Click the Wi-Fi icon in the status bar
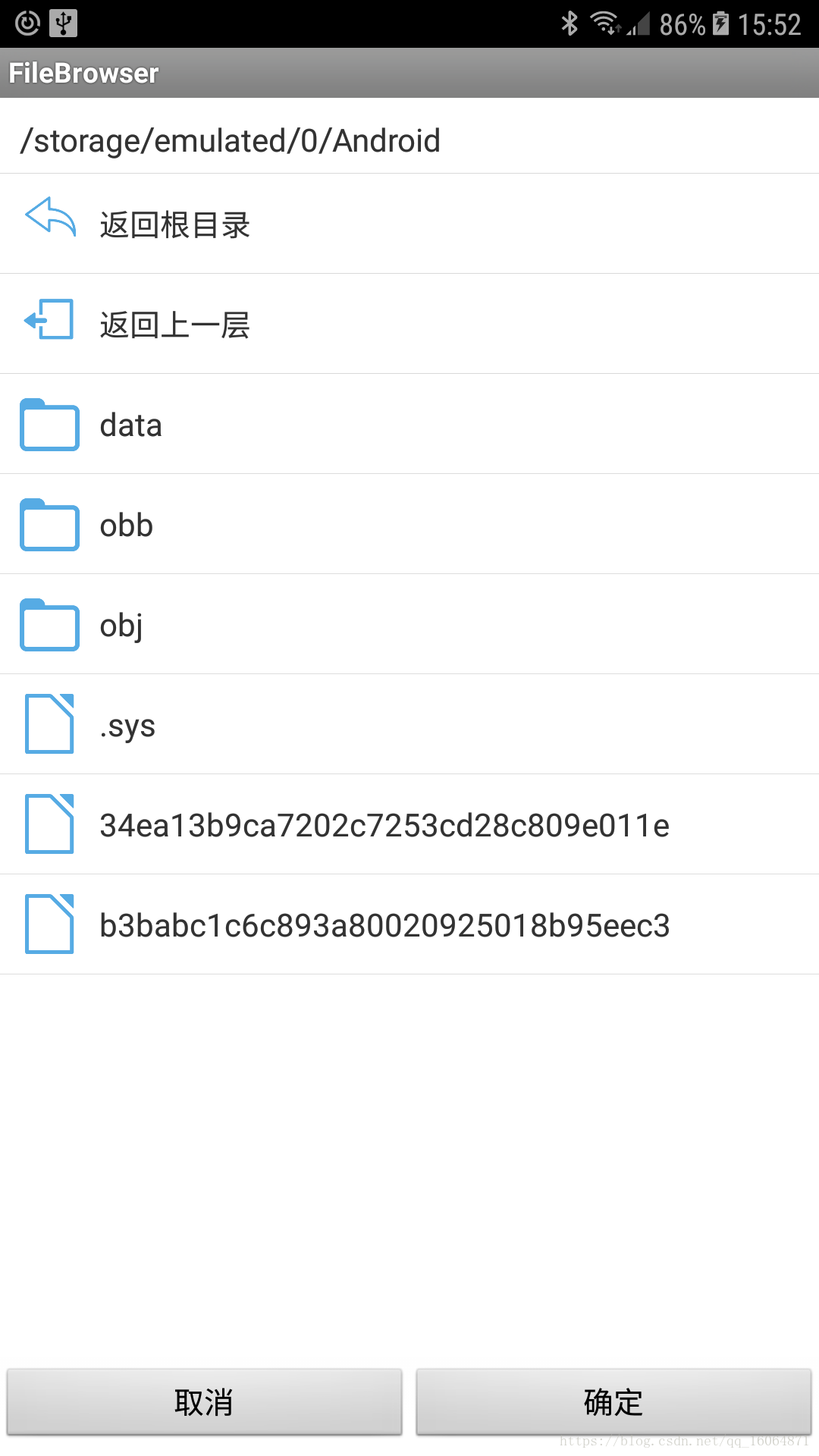The height and width of the screenshot is (1456, 819). pos(603,23)
